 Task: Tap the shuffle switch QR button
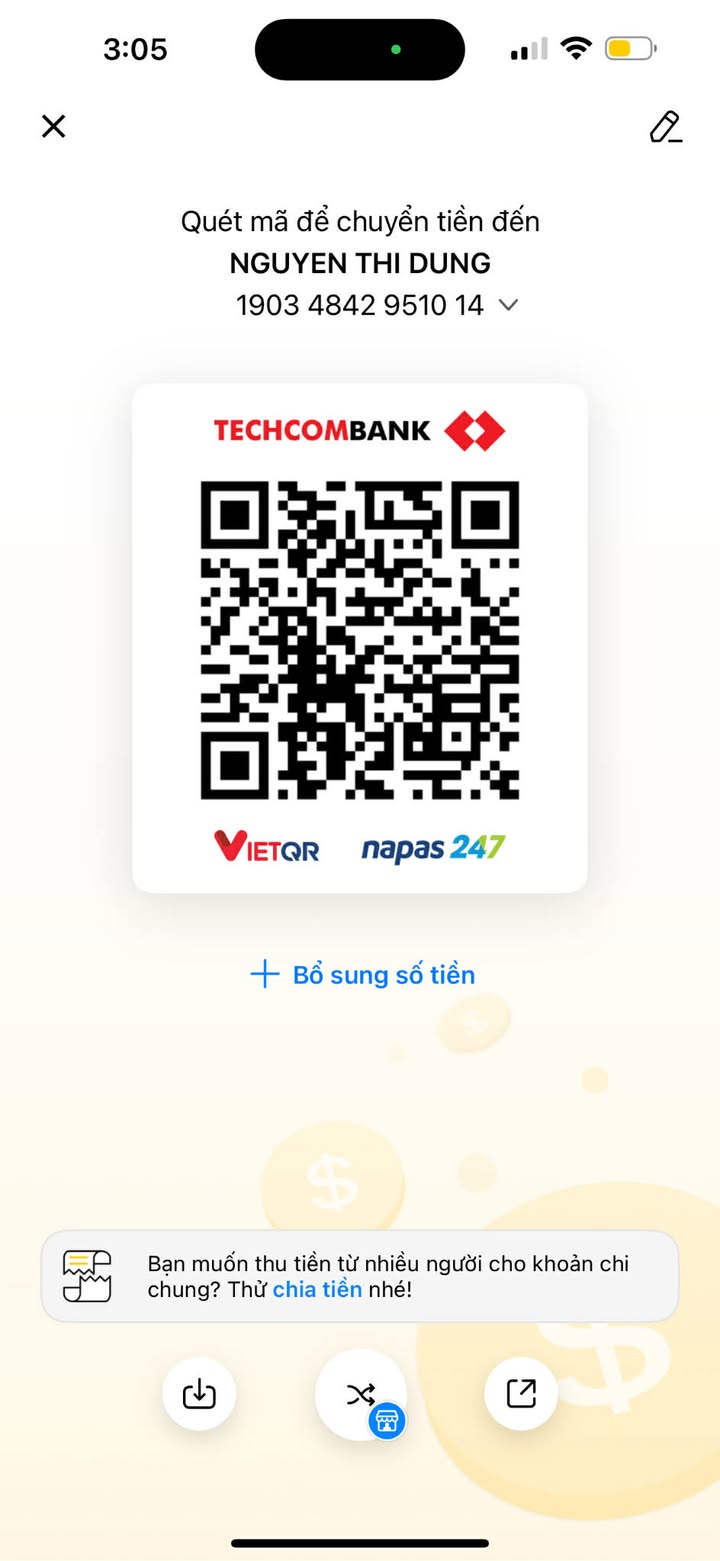pyautogui.click(x=361, y=1394)
